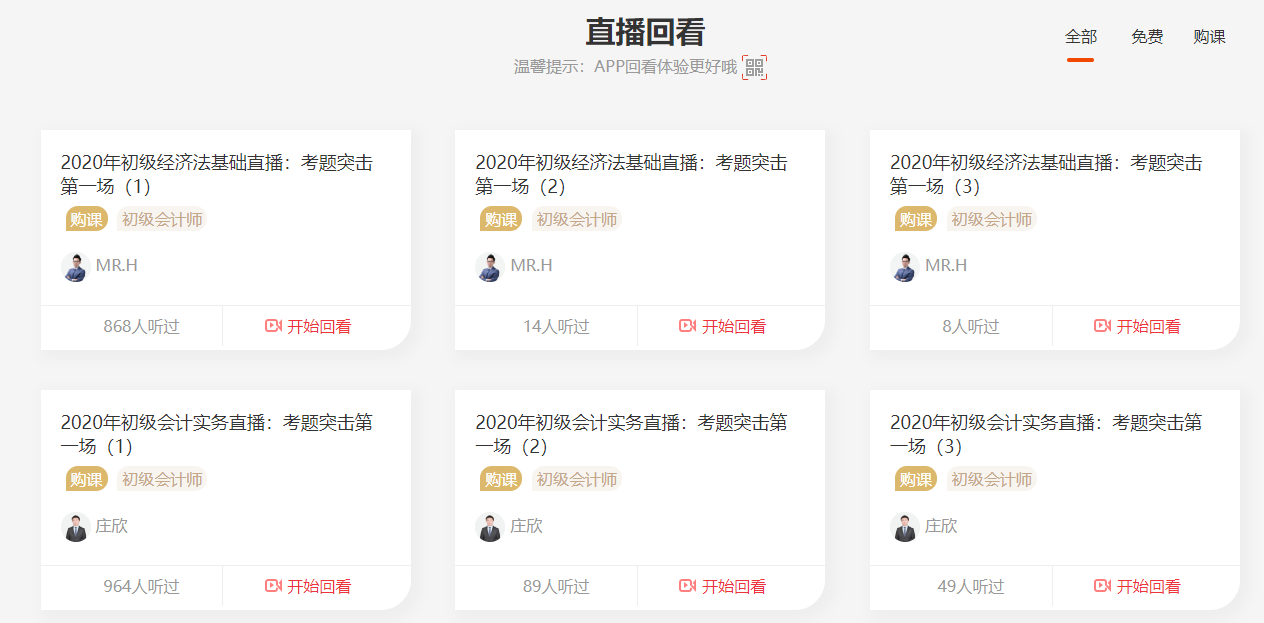Switch to the 全部 tab
1264x623 pixels.
1080,37
